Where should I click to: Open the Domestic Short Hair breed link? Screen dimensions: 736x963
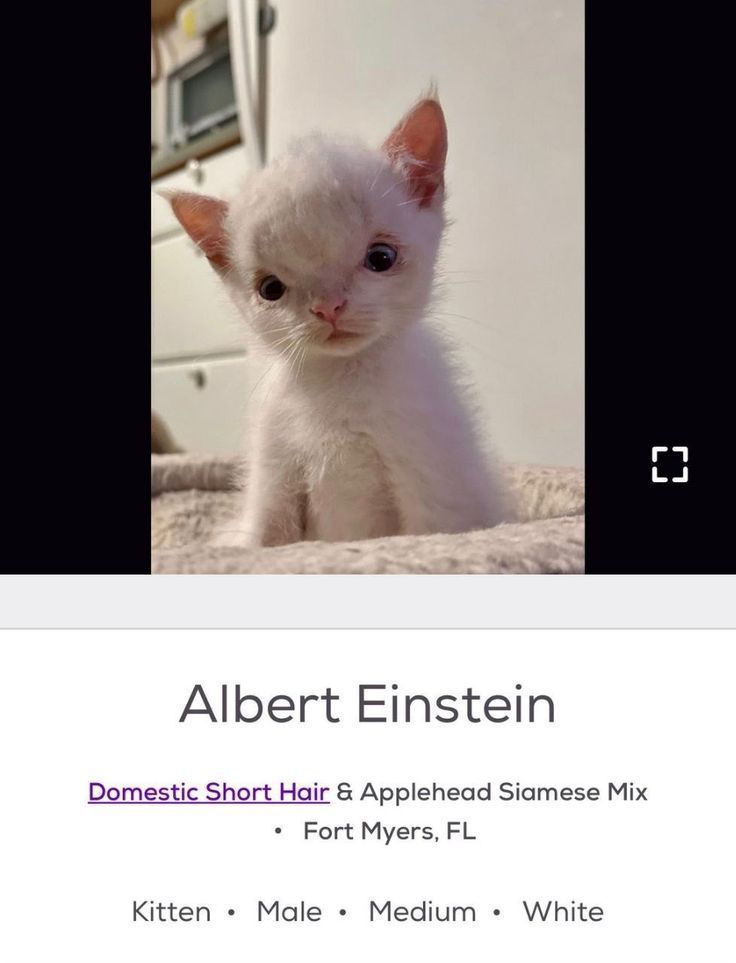point(208,792)
